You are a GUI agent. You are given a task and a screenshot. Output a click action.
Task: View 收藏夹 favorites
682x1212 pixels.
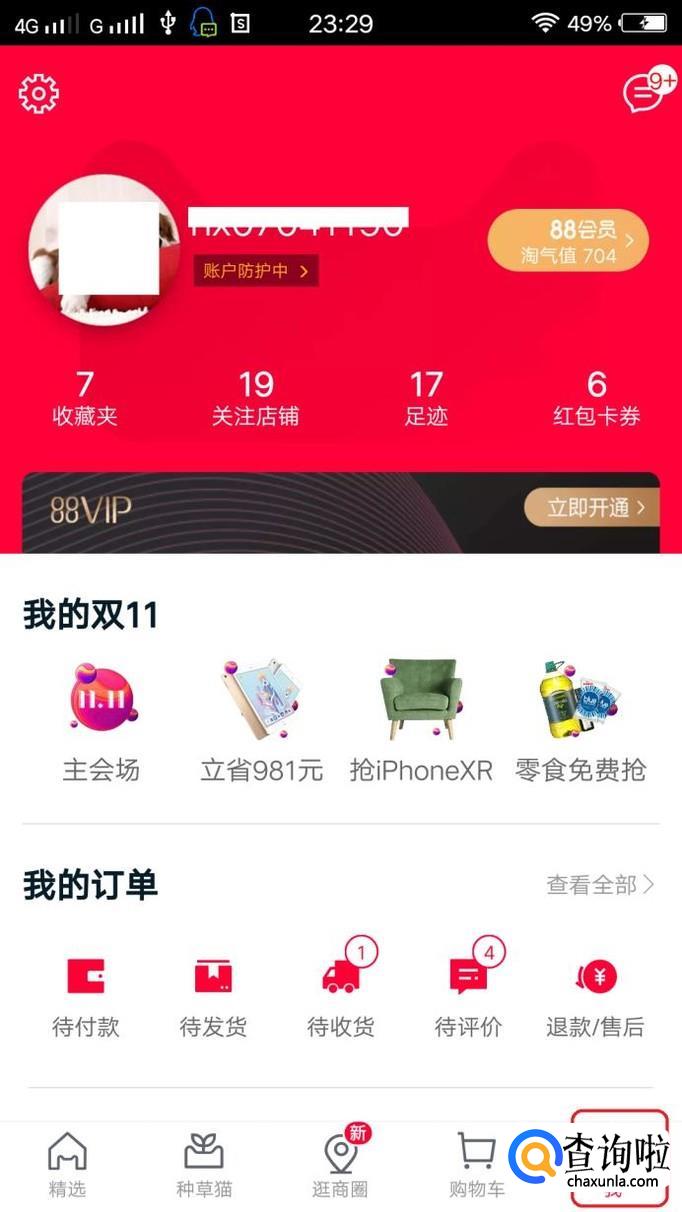[85, 398]
